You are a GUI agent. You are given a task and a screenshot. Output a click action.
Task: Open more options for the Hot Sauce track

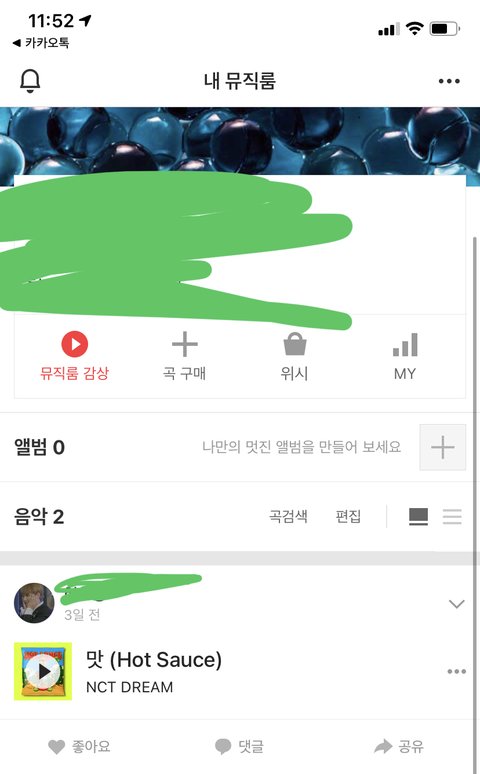(456, 671)
